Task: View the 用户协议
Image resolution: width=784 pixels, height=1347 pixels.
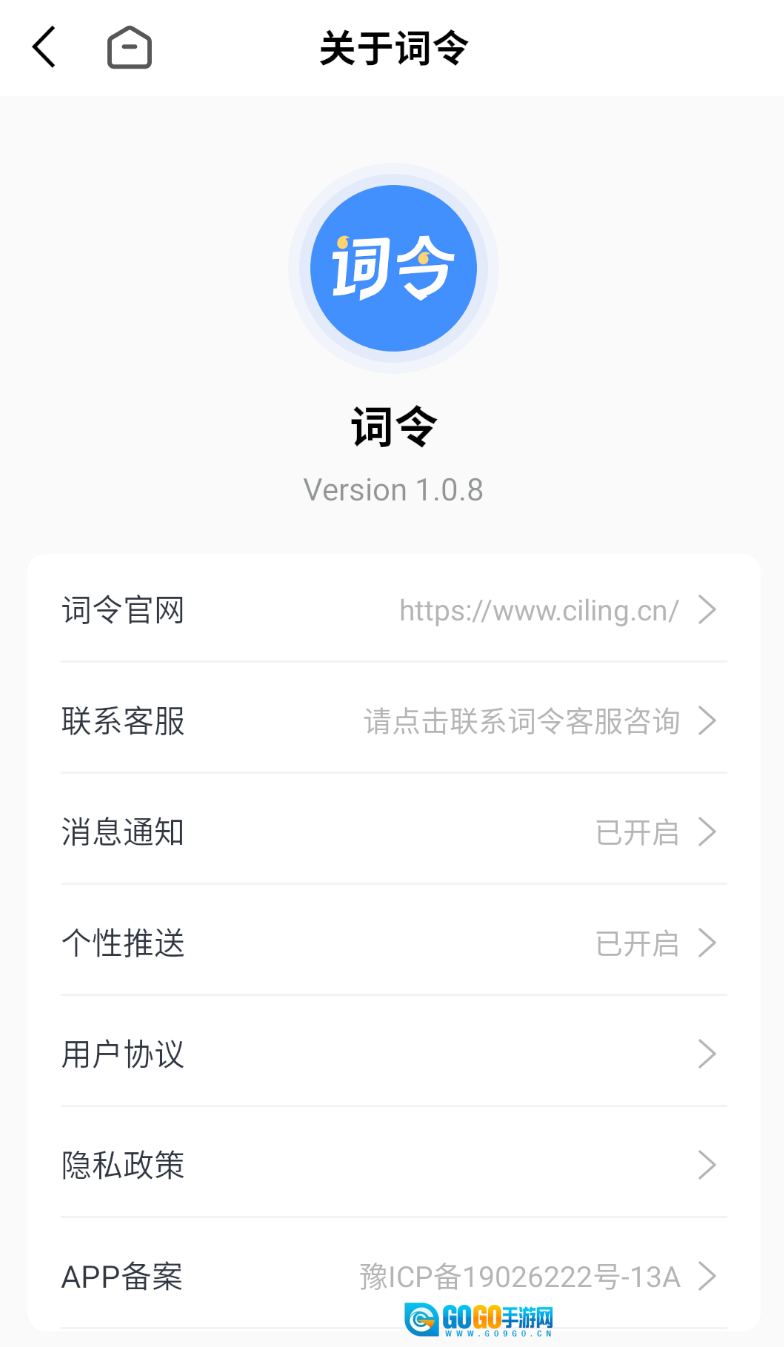Action: [x=393, y=1054]
